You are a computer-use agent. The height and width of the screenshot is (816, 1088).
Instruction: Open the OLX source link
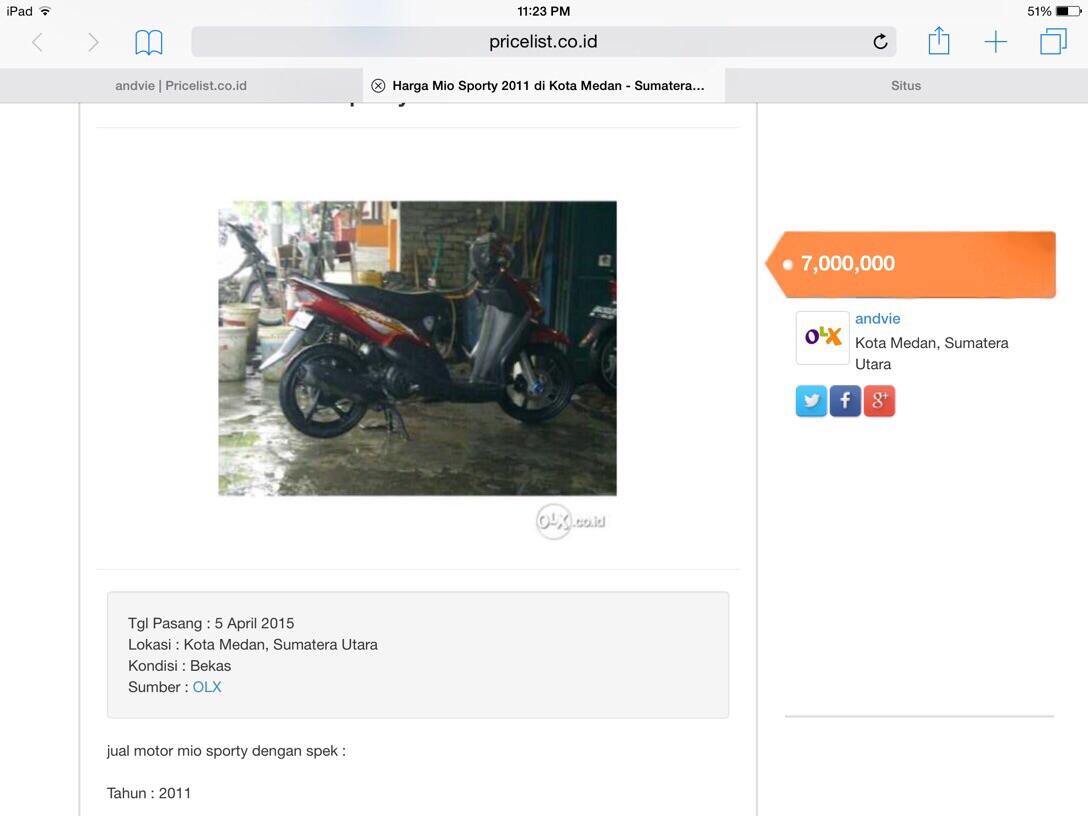pyautogui.click(x=207, y=687)
